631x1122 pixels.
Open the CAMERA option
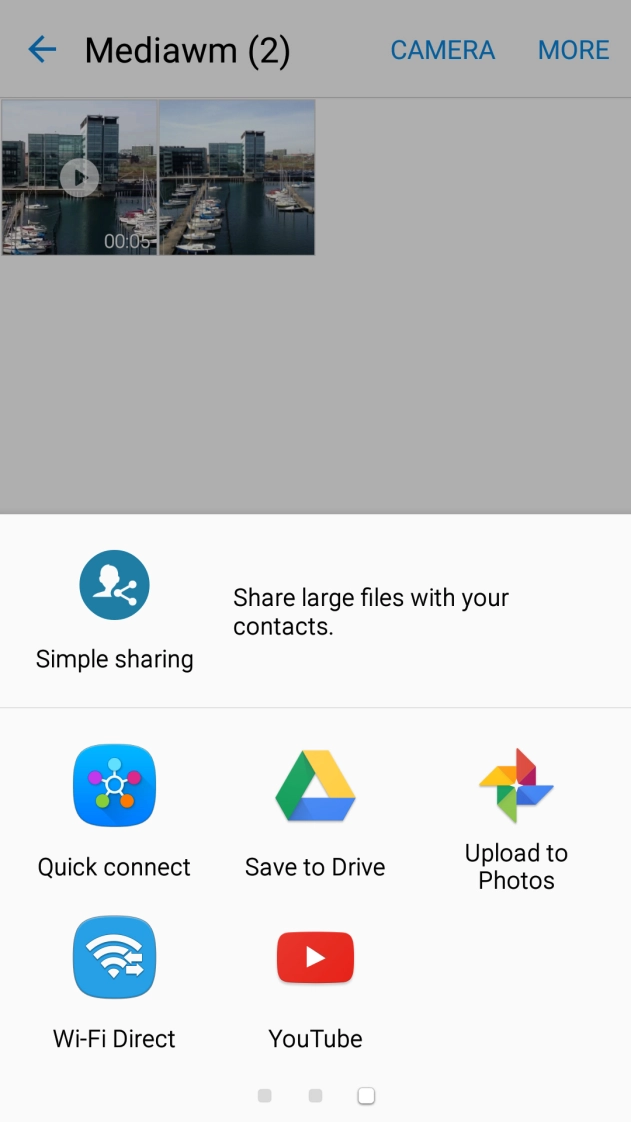tap(442, 50)
